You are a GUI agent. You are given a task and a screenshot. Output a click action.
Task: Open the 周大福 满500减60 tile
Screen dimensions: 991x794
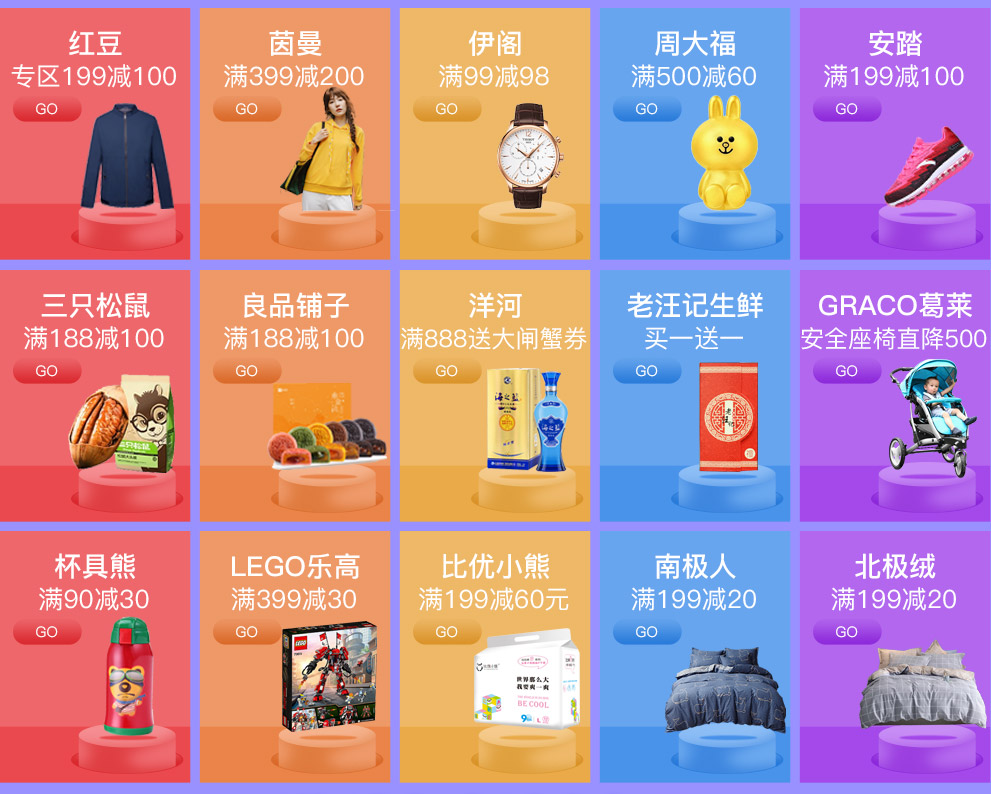(x=694, y=135)
